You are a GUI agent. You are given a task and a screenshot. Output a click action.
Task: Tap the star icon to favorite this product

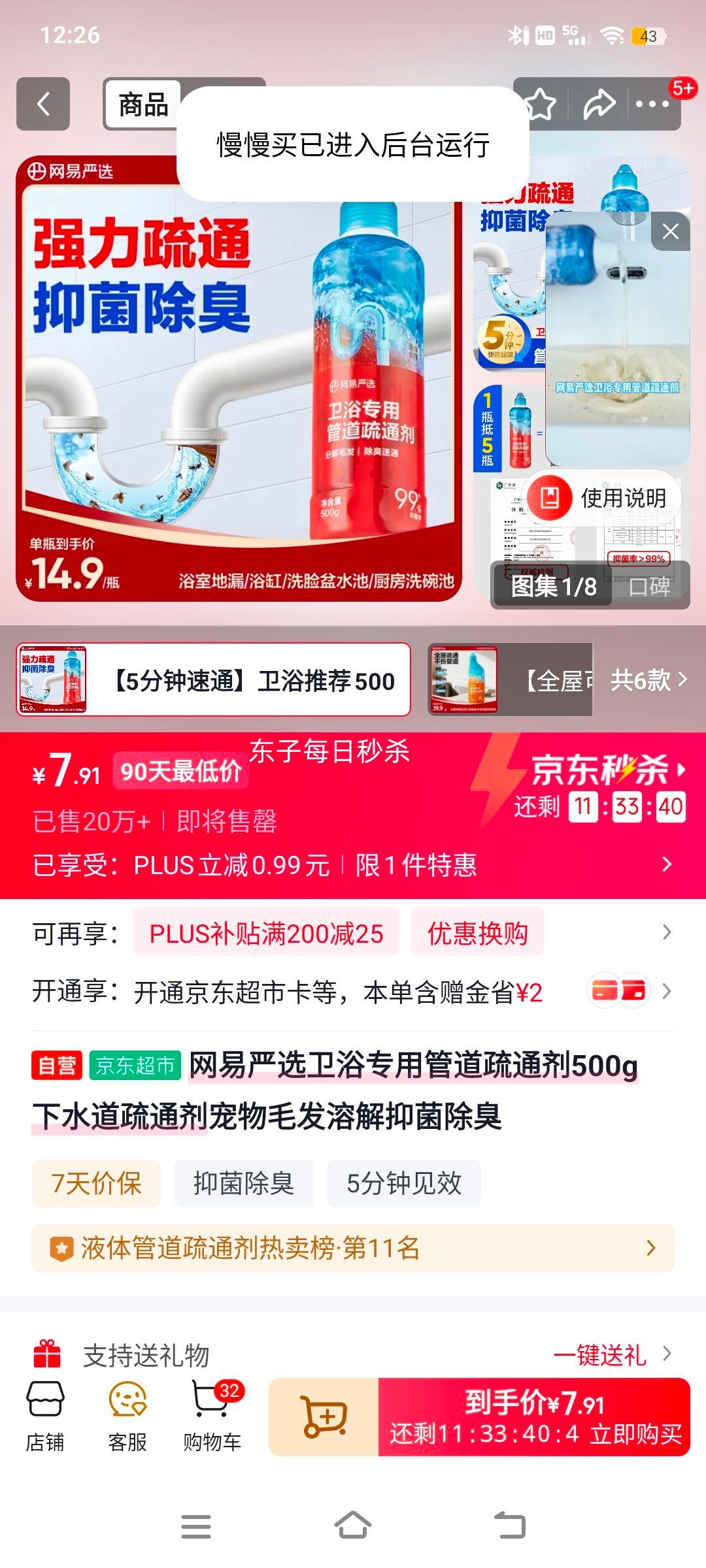[540, 103]
